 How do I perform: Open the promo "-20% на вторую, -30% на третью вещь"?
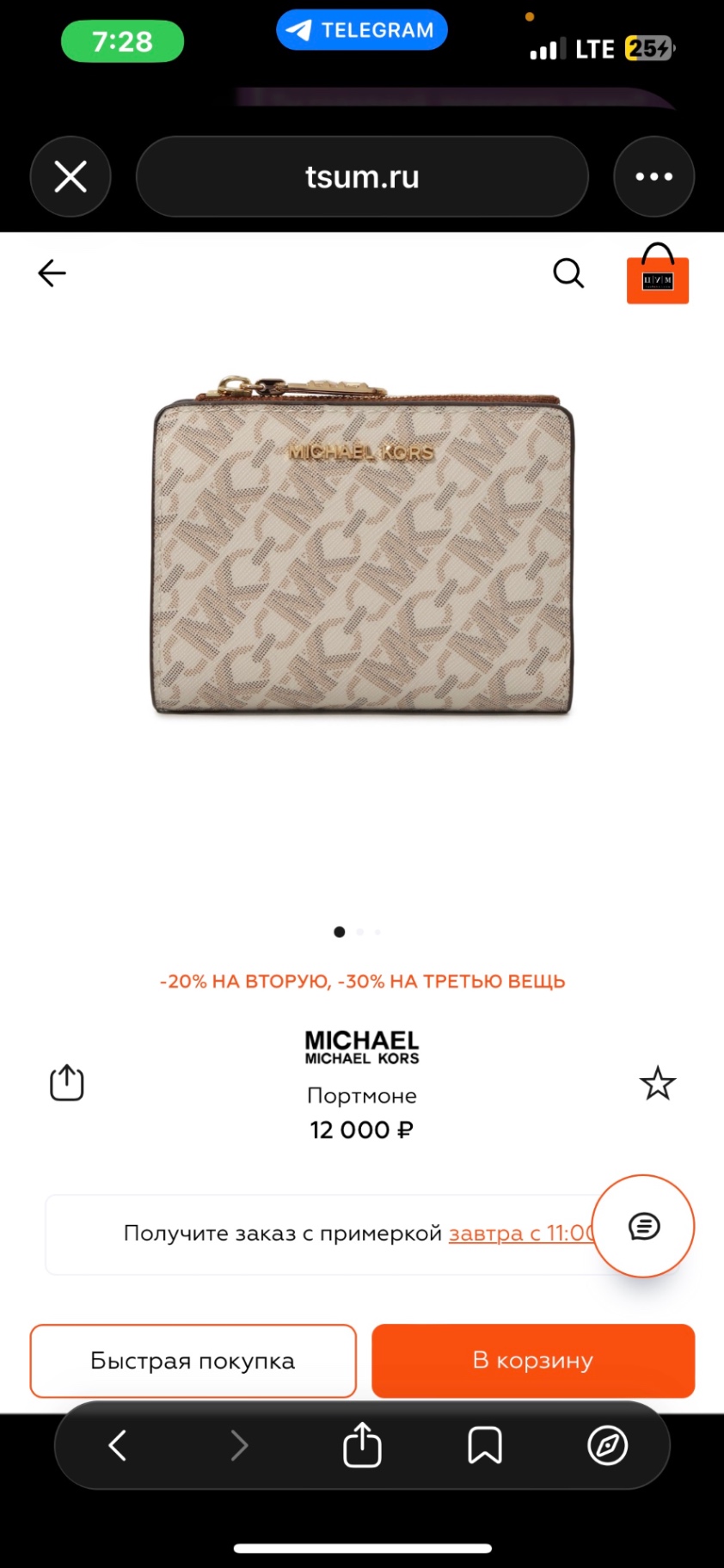(x=362, y=982)
